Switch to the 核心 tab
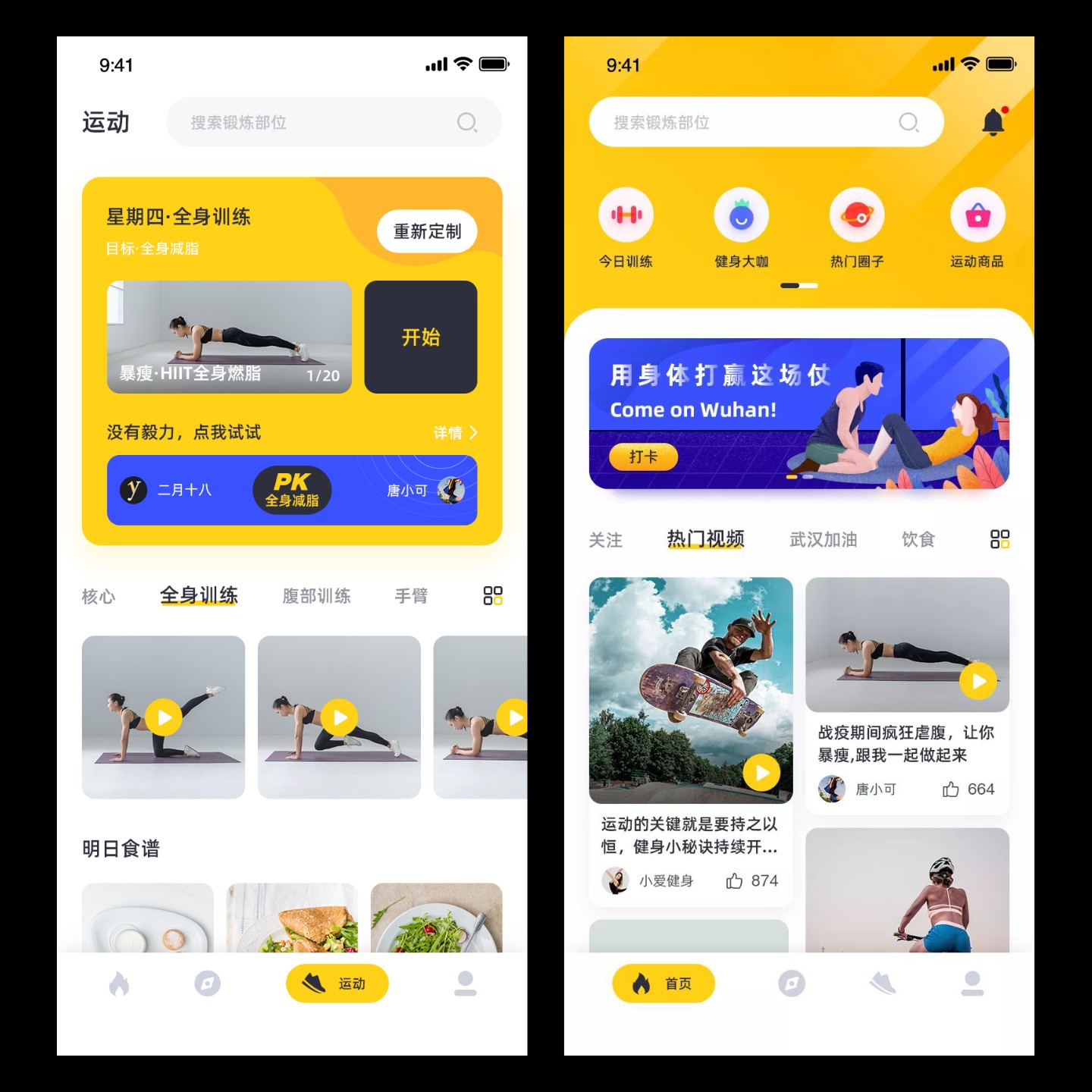1092x1092 pixels. [x=99, y=597]
